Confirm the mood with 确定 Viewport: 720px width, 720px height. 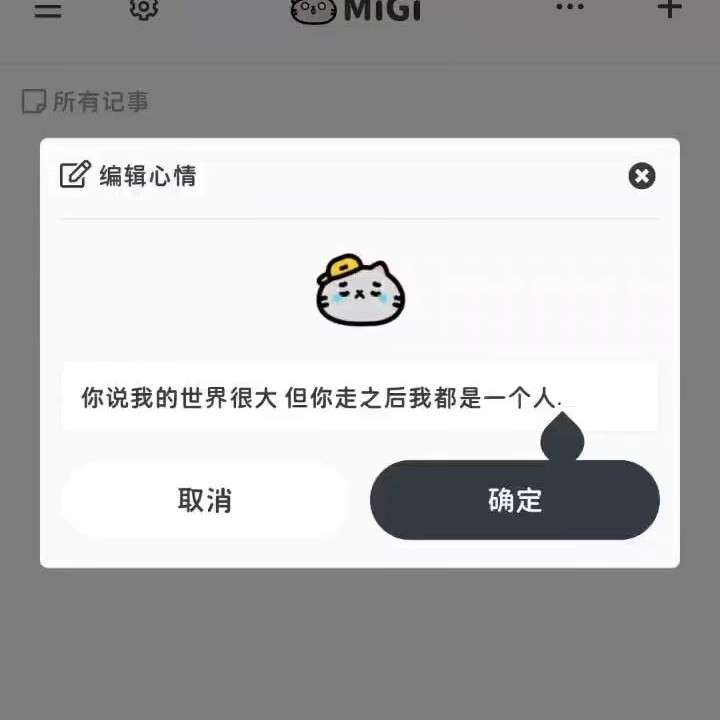click(514, 500)
